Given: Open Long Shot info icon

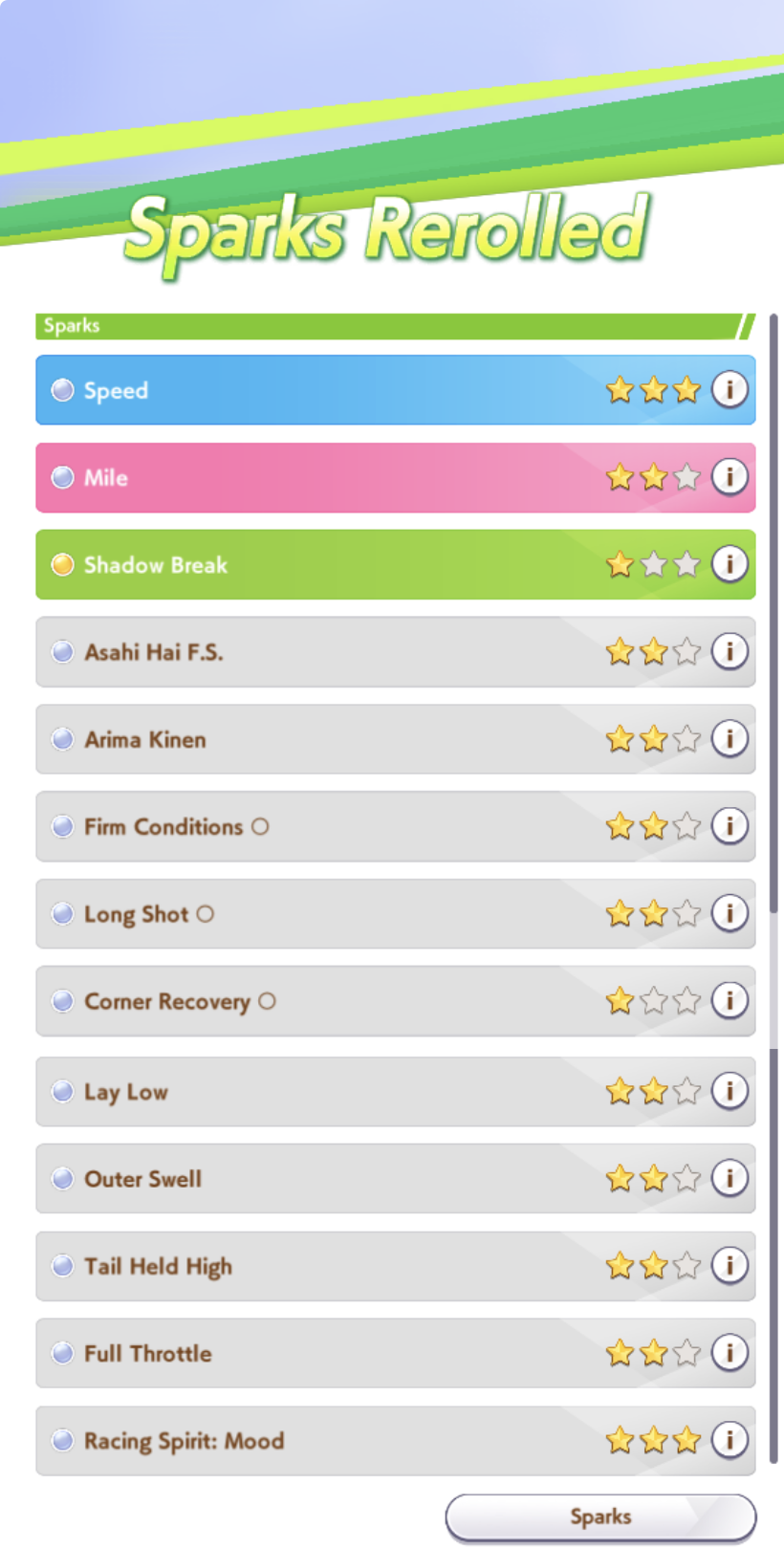Looking at the screenshot, I should 730,913.
